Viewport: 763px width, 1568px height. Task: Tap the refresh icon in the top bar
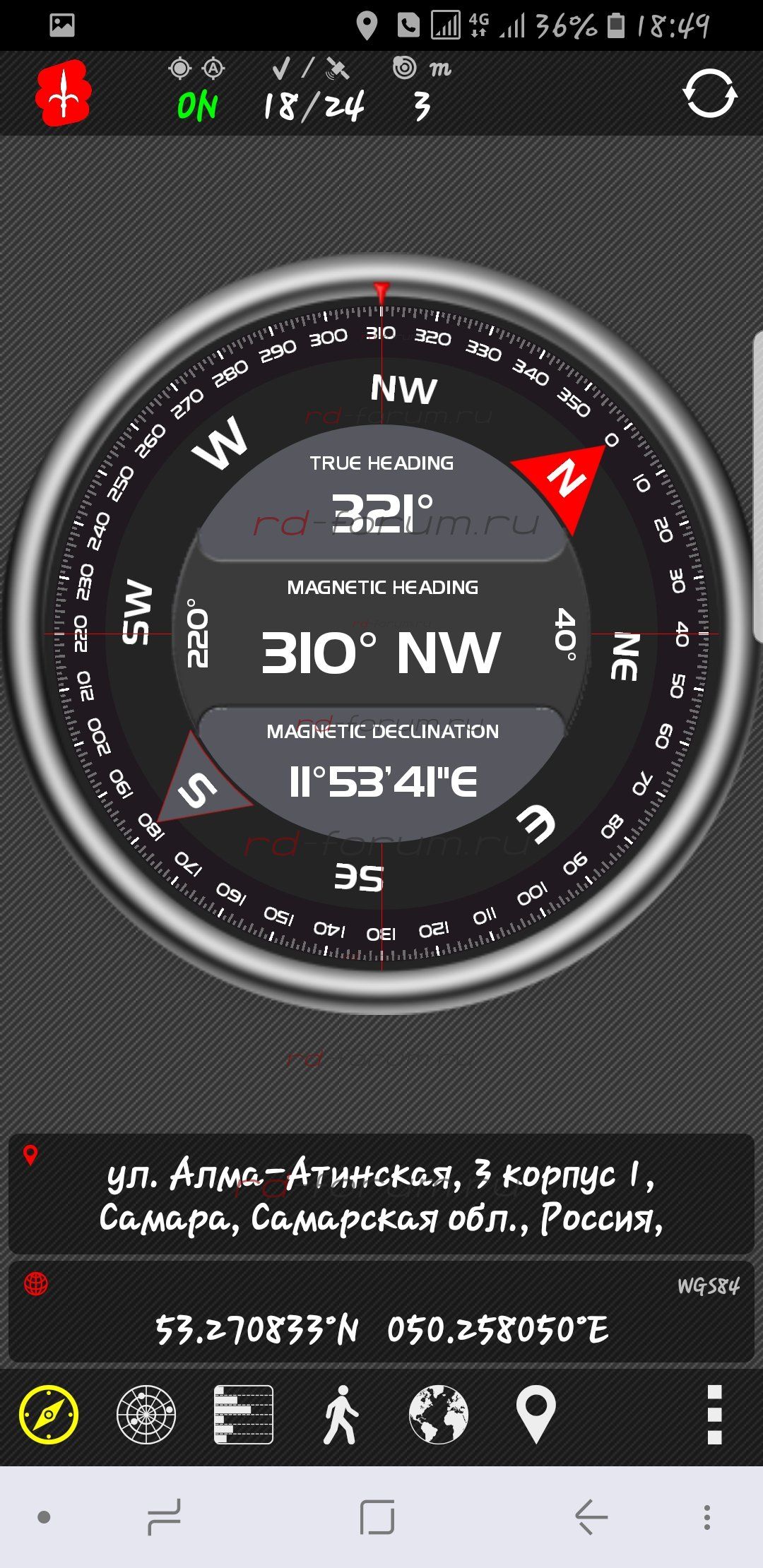tap(710, 94)
